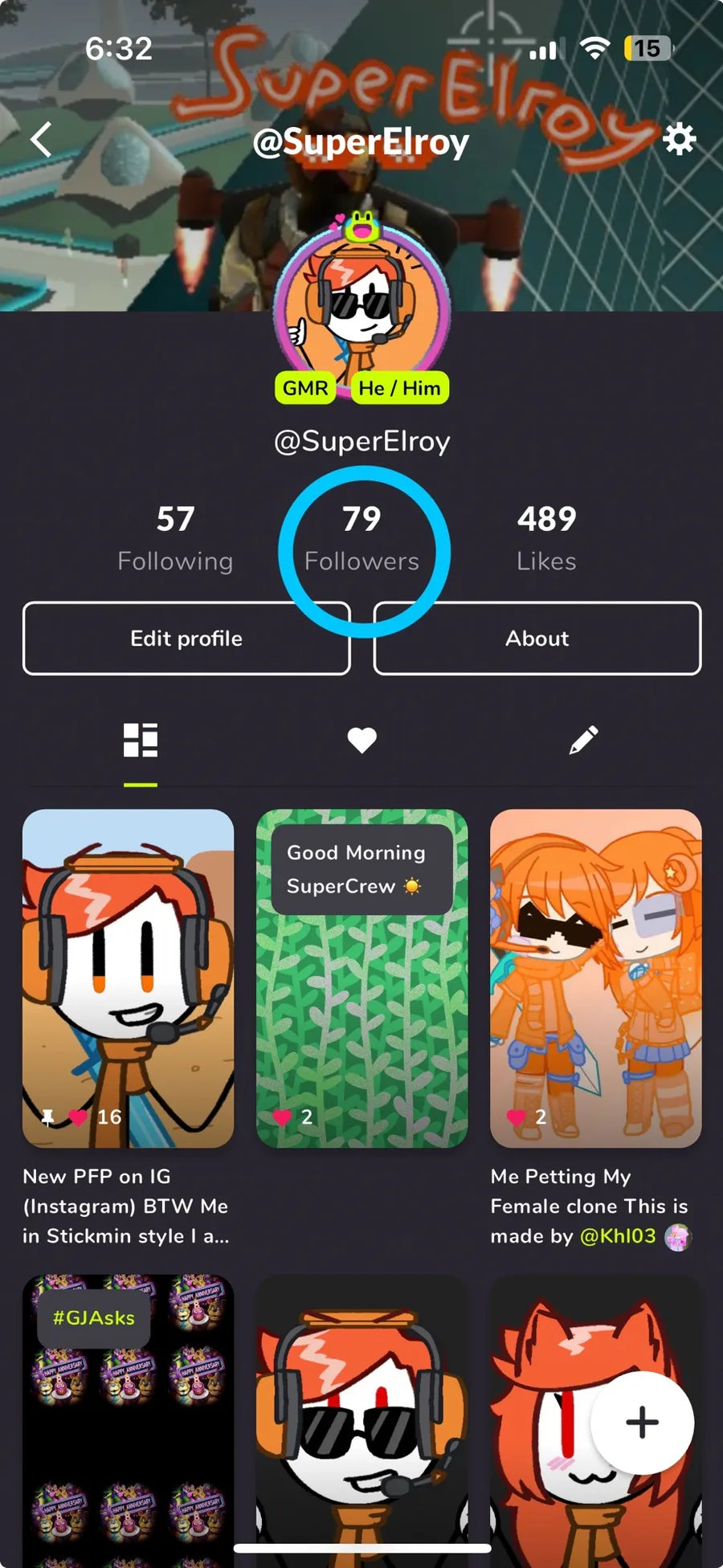Switch to the drafts pencil tab

point(583,740)
